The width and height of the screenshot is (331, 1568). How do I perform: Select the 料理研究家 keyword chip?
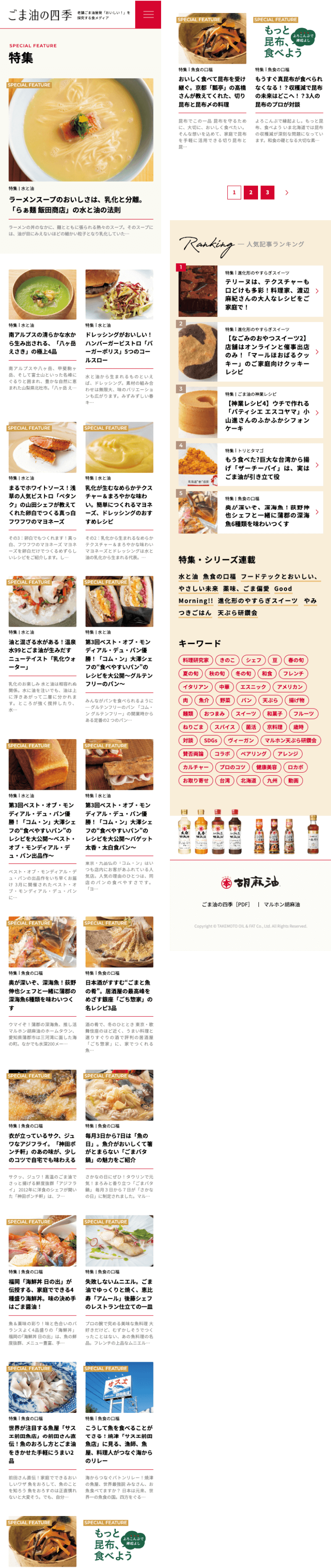click(195, 660)
